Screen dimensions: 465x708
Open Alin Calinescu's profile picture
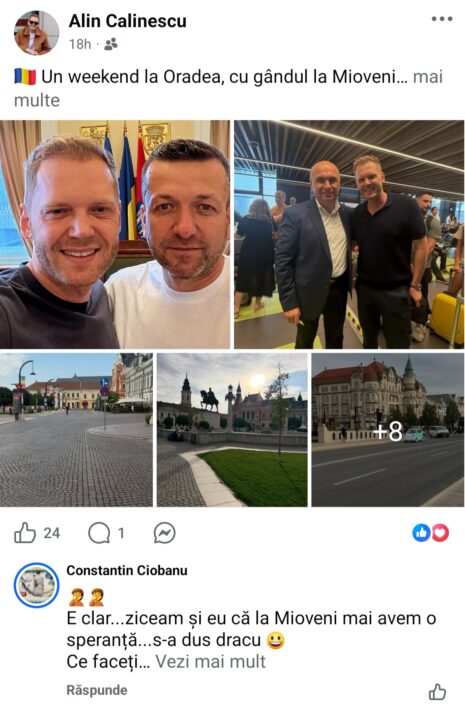tap(37, 33)
